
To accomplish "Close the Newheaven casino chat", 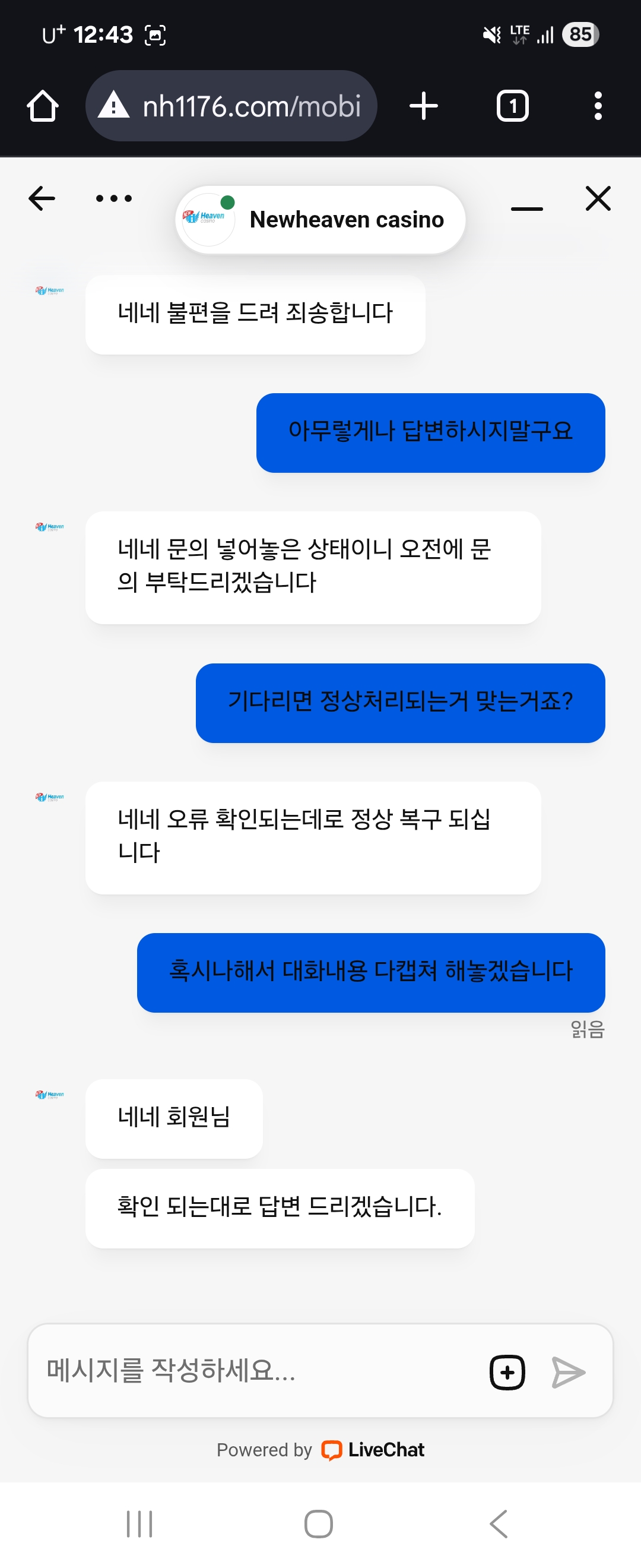I will pos(598,198).
